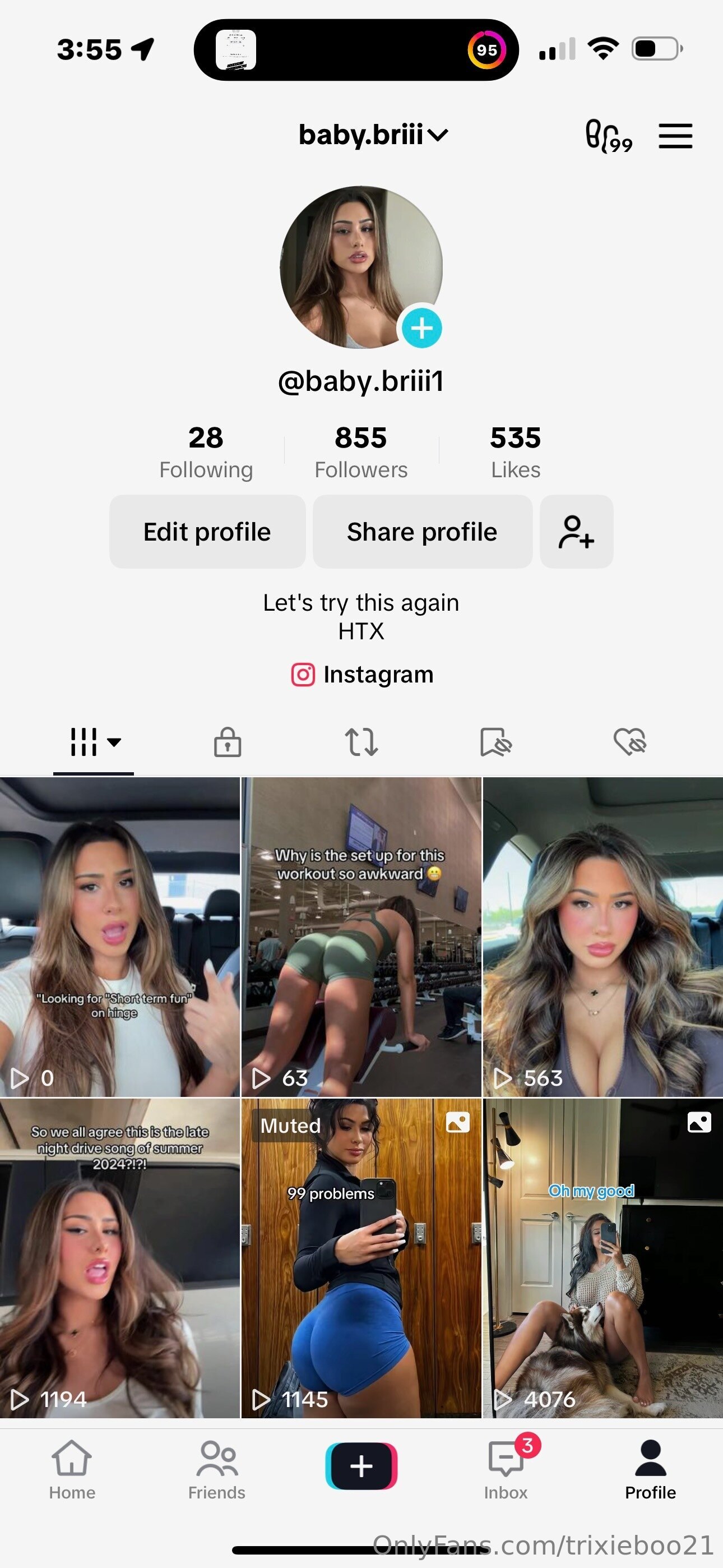Go to the Home tab

pos(72,1470)
